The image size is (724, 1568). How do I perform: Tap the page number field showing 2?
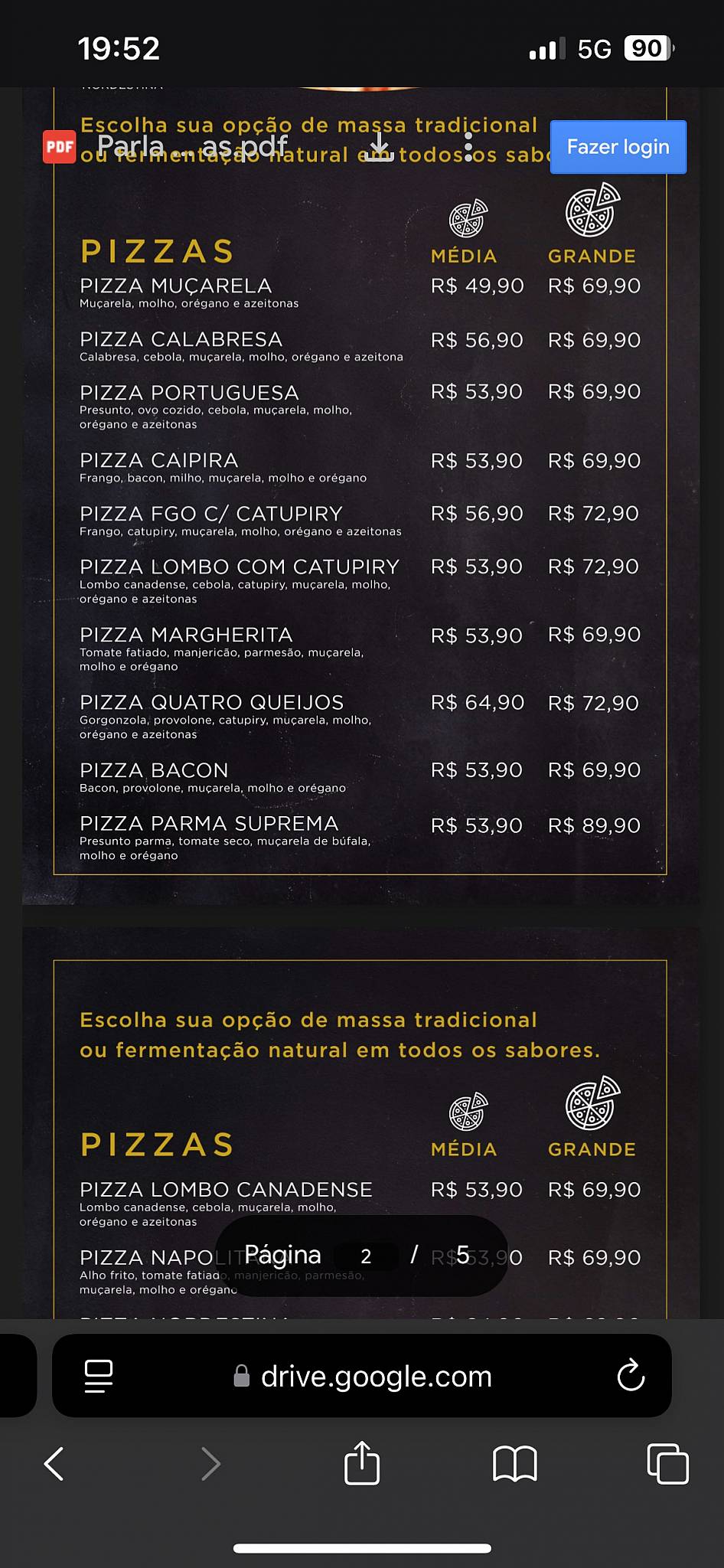(366, 1256)
